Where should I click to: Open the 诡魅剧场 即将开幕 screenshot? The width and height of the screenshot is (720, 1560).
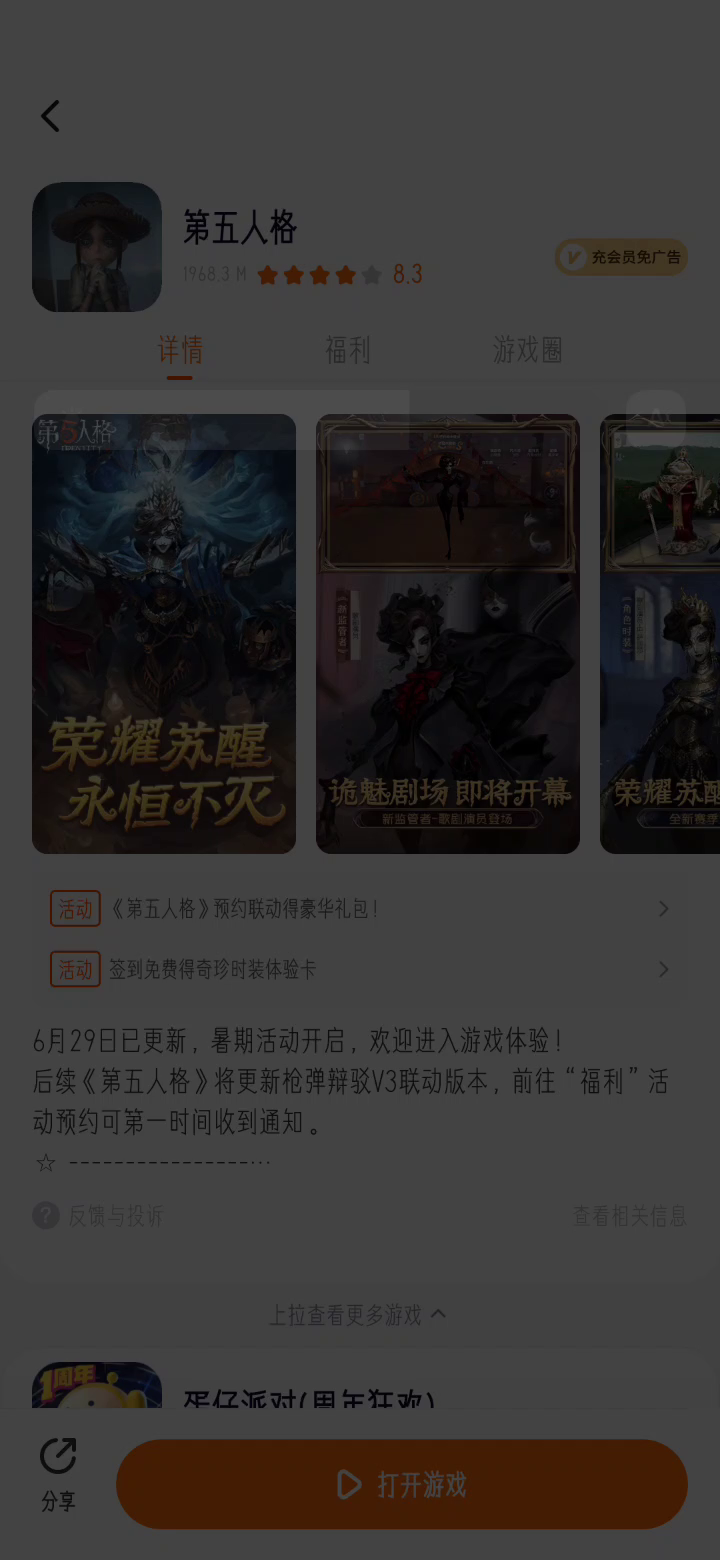(448, 634)
